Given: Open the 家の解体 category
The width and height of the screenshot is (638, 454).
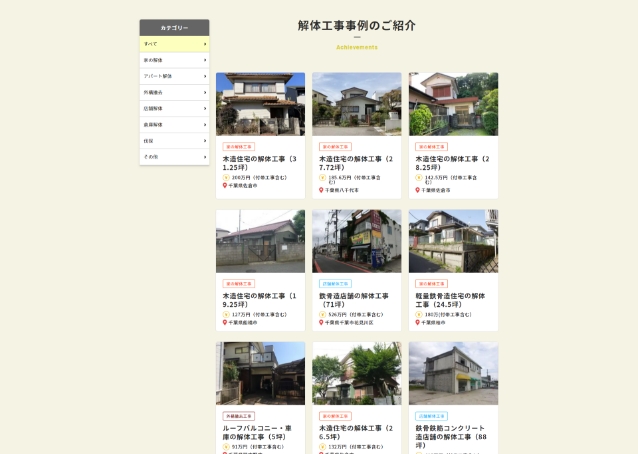Looking at the screenshot, I should (x=174, y=60).
